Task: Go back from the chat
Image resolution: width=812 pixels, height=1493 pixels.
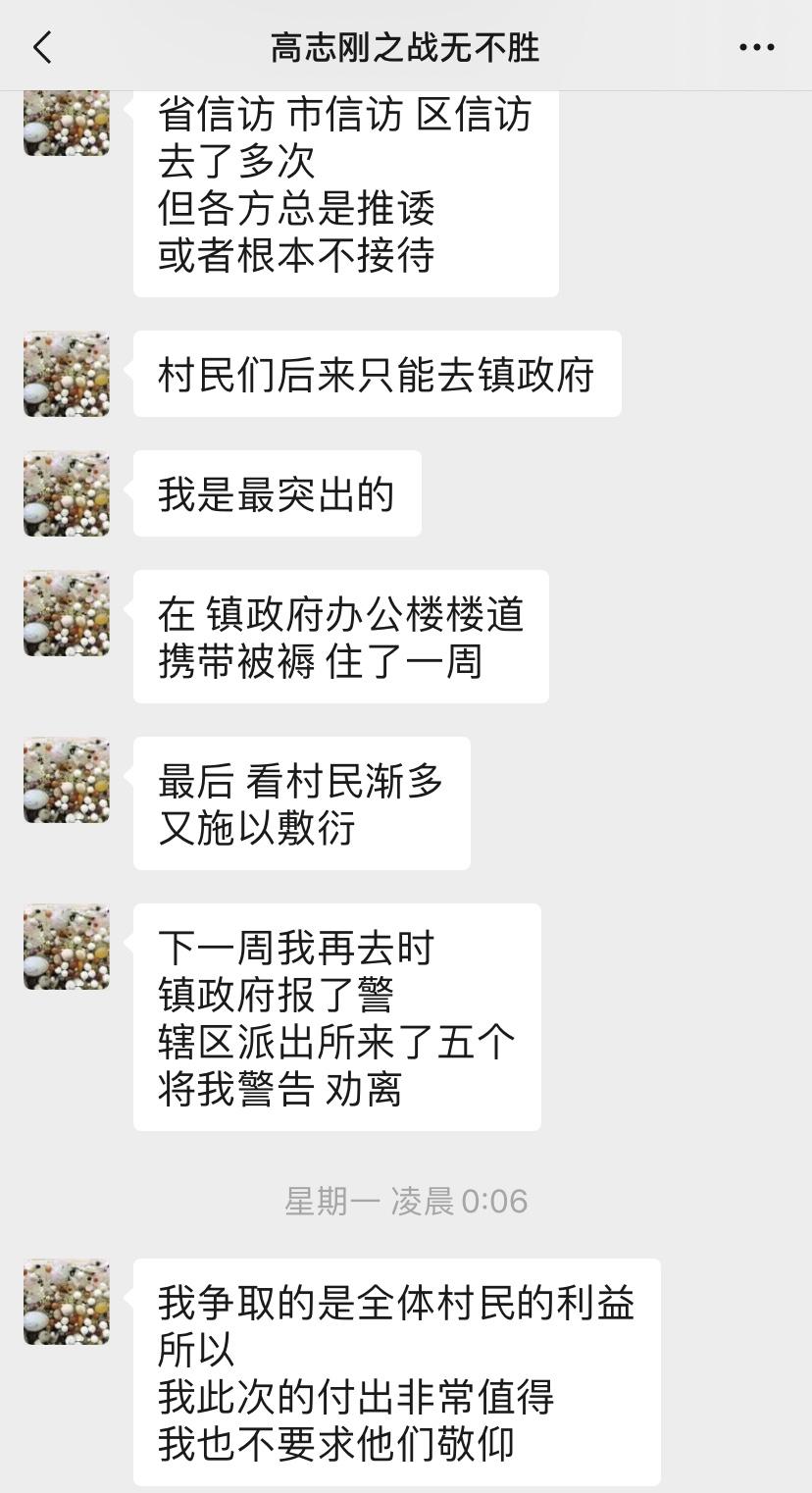Action: (43, 47)
